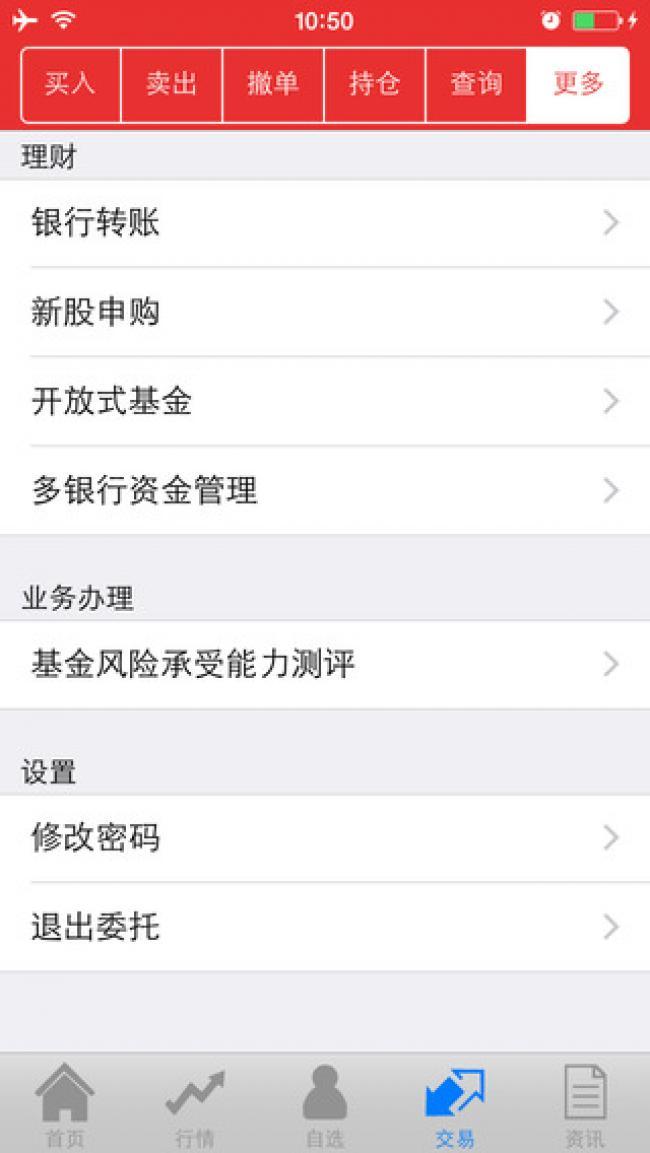Switch to the 资讯 tab
The image size is (650, 1153).
(x=585, y=1105)
